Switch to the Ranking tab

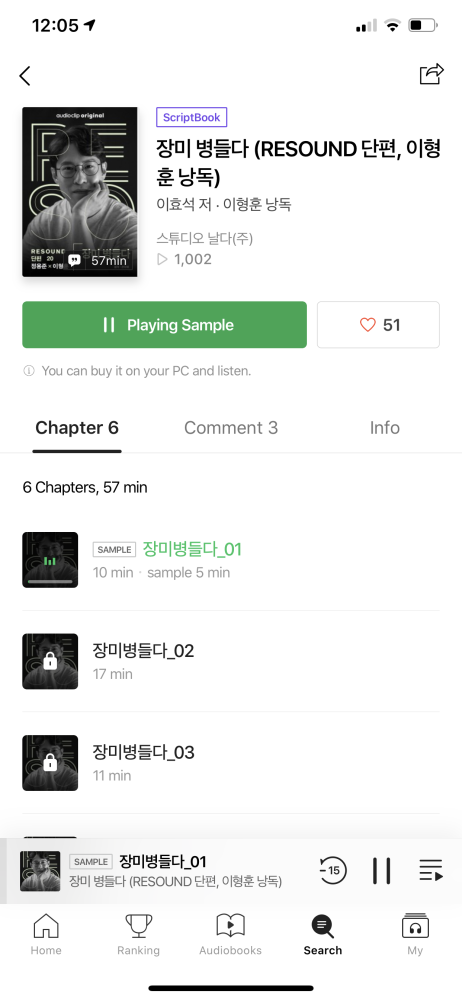pyautogui.click(x=138, y=934)
